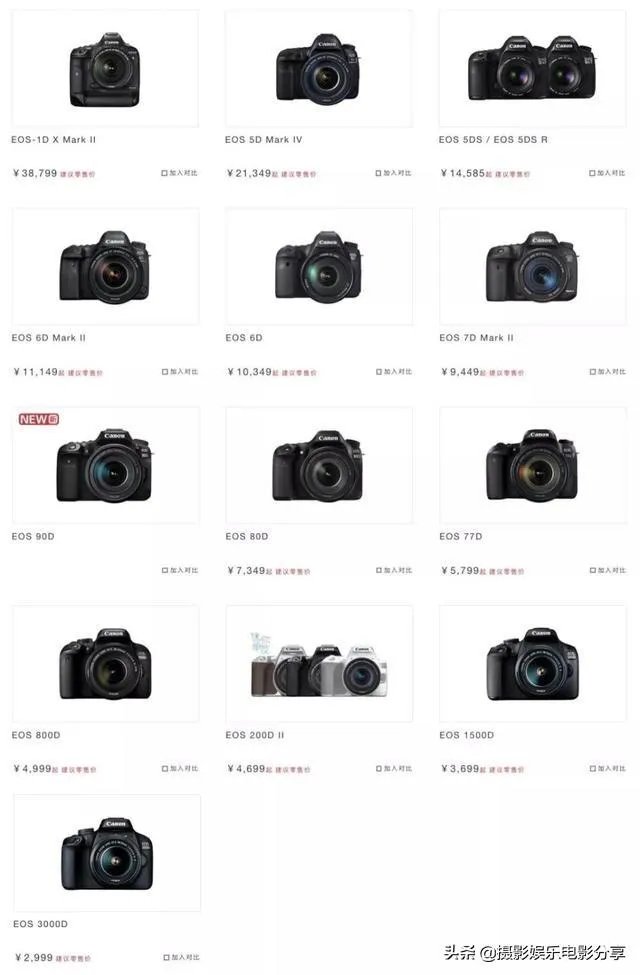Image resolution: width=640 pixels, height=975 pixels.
Task: Open the EOS 6D Mark II product
Action: pos(104,265)
